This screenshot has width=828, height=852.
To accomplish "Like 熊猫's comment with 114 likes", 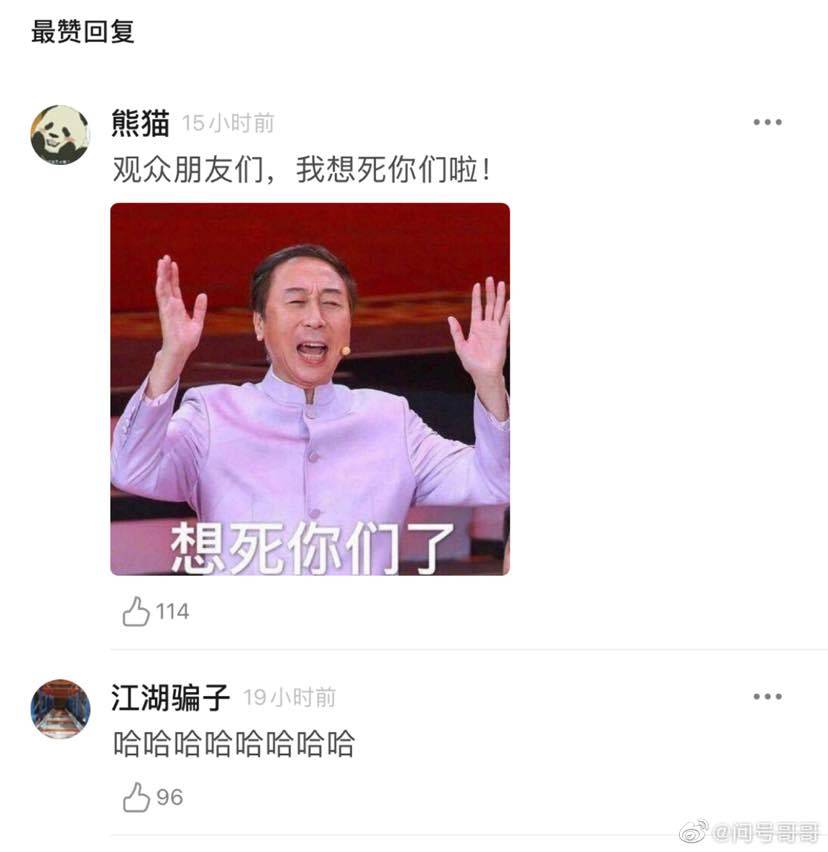I will click(x=136, y=611).
